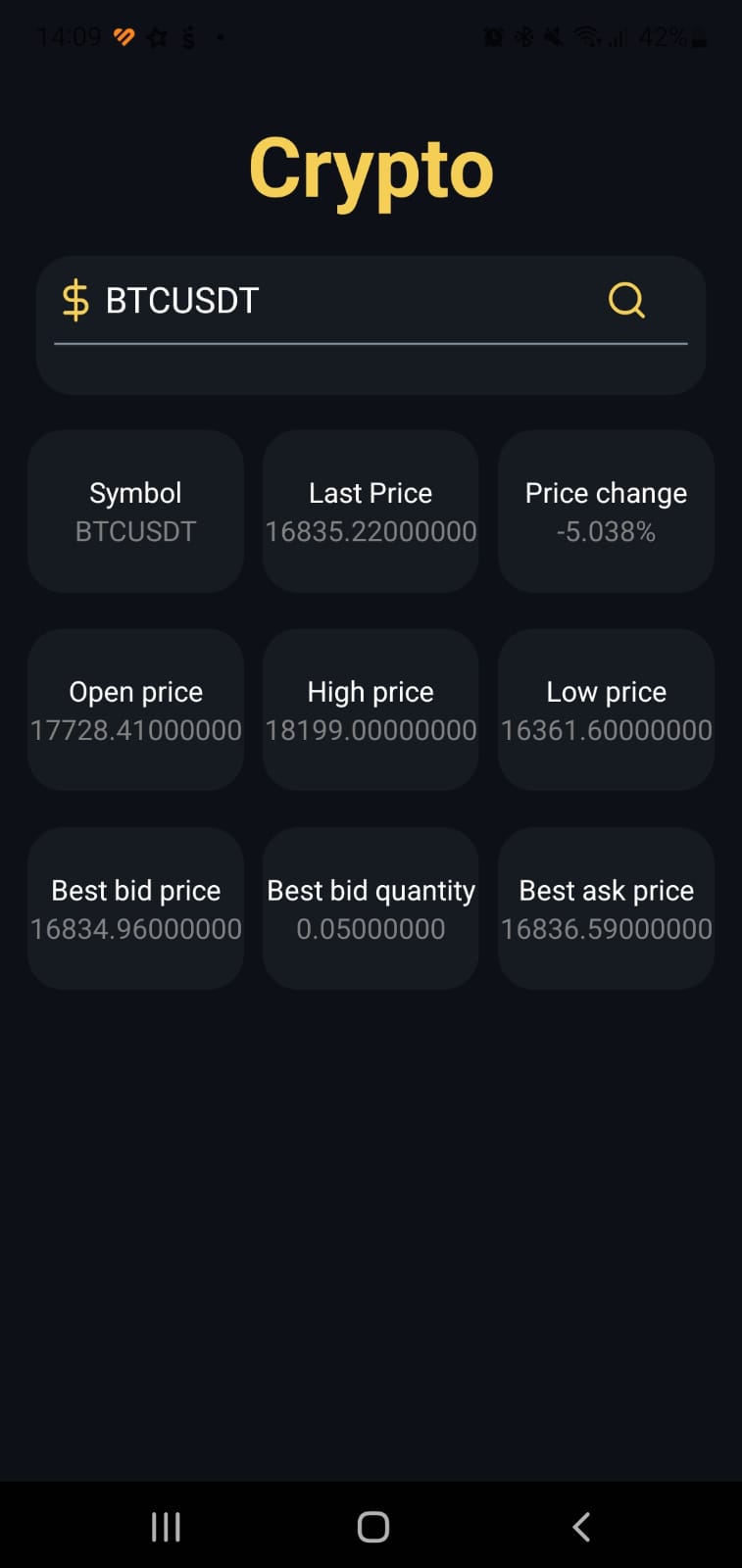This screenshot has height=1568, width=742.
Task: Open recent apps from the navigation bar
Action: [x=166, y=1526]
